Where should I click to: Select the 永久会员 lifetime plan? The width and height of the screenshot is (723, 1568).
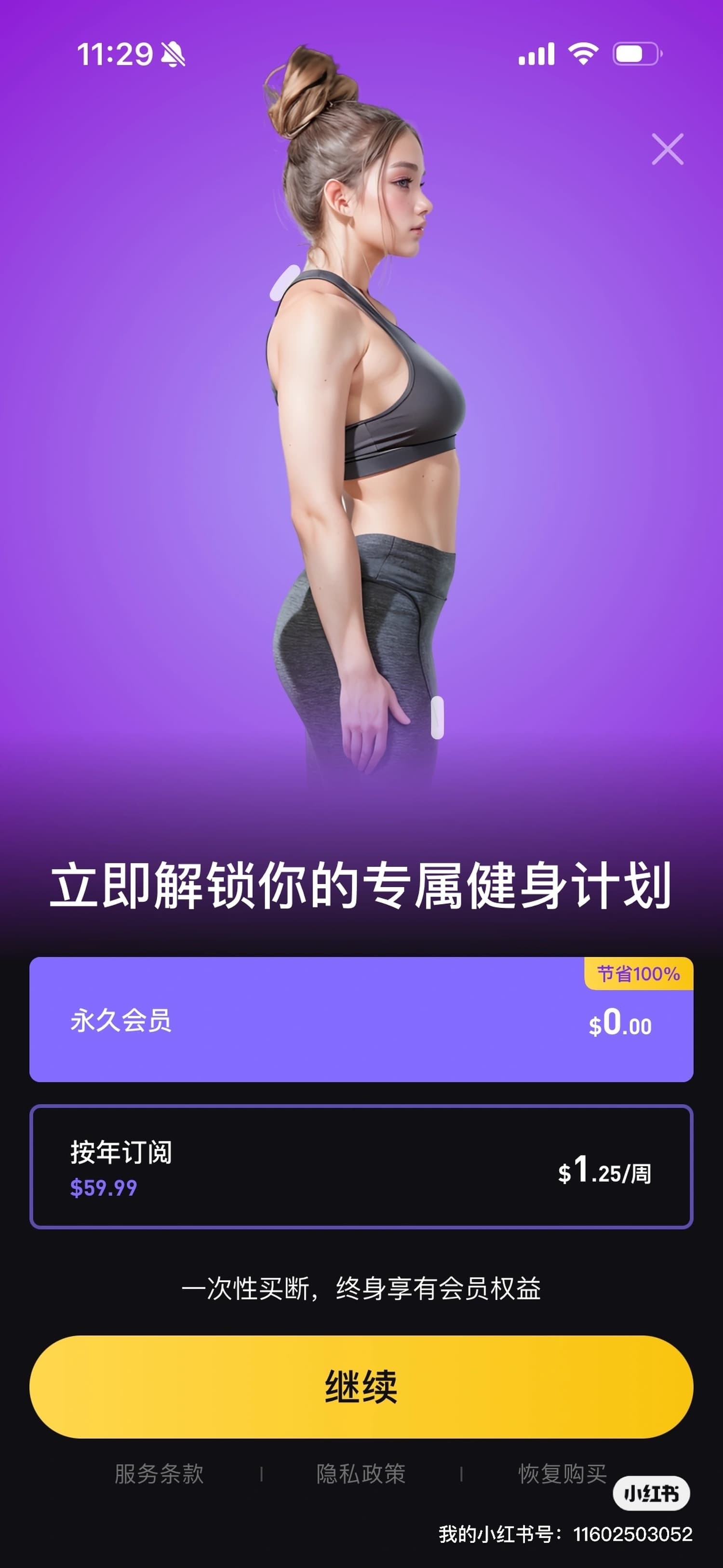click(361, 1019)
